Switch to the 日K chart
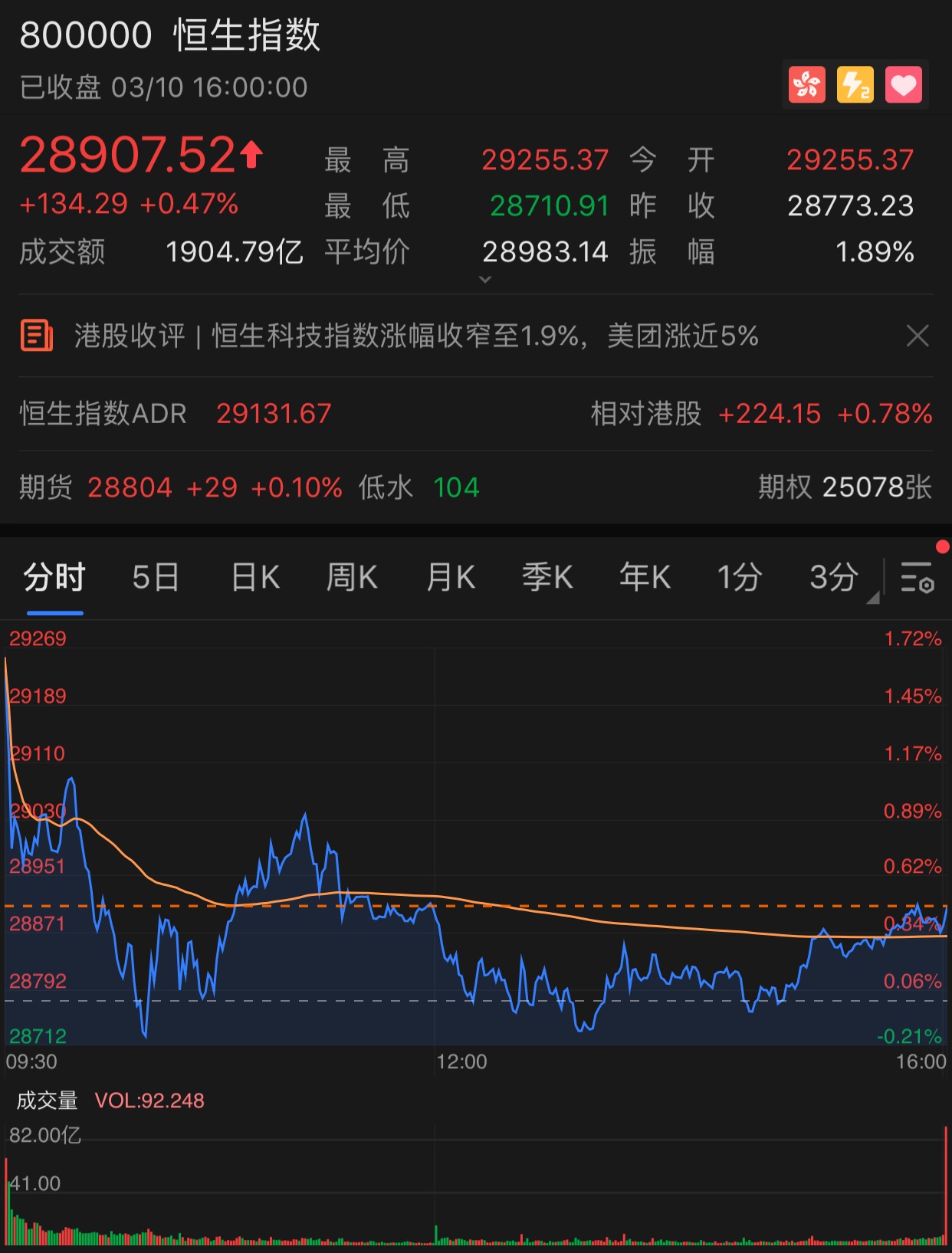This screenshot has height=1253, width=952. (x=255, y=577)
